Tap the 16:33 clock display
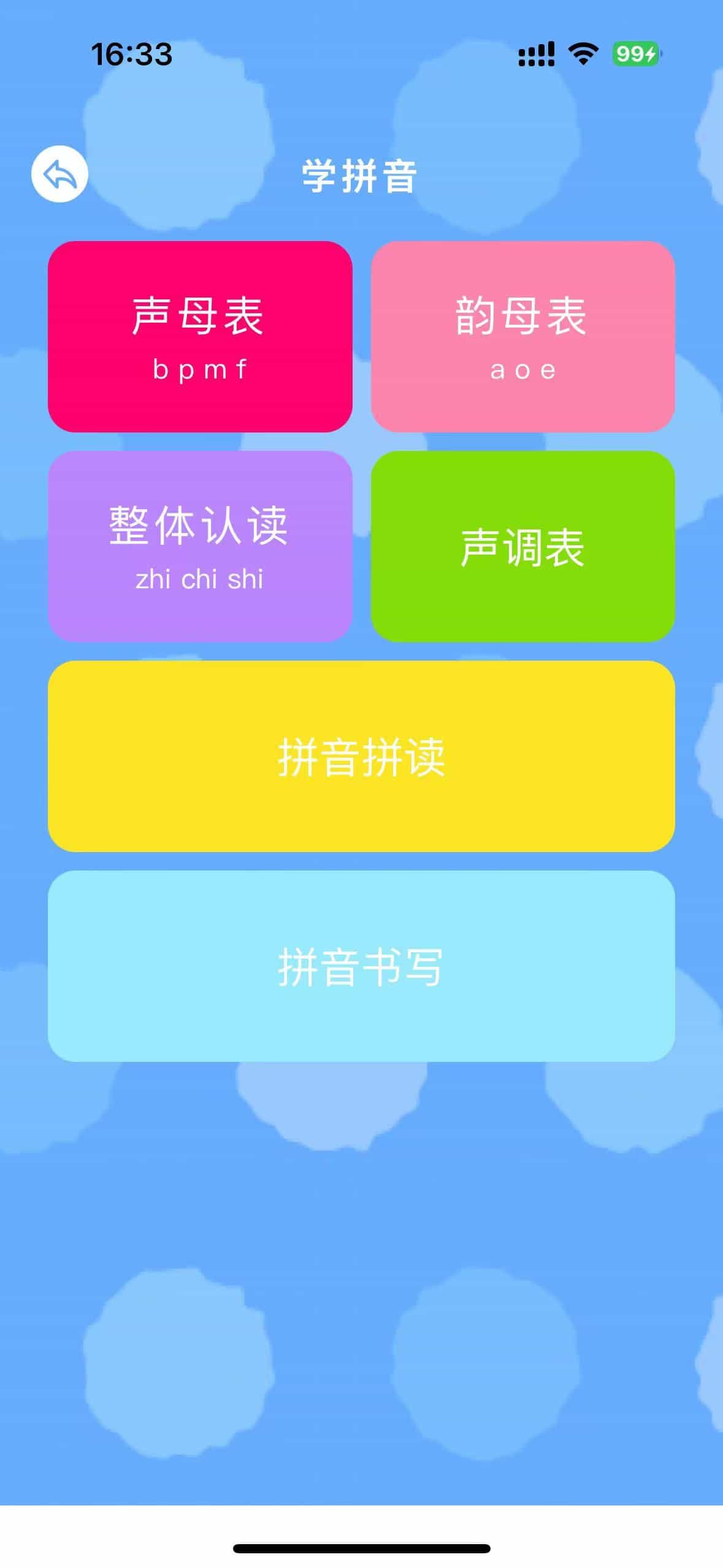This screenshot has height=1568, width=723. [132, 55]
